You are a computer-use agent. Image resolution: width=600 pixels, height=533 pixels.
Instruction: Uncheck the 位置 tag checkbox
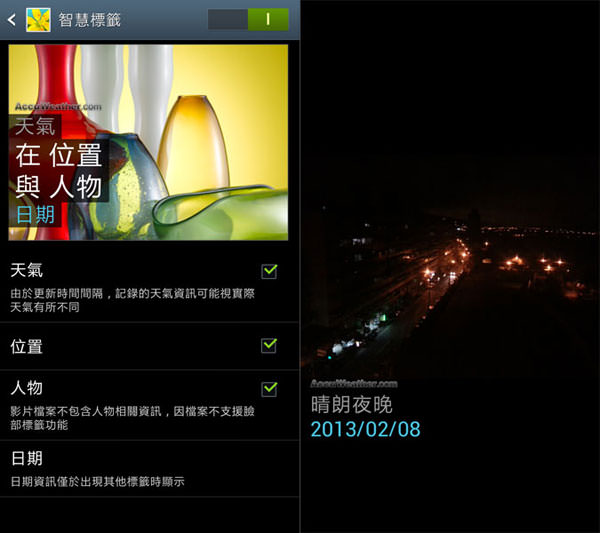268,345
